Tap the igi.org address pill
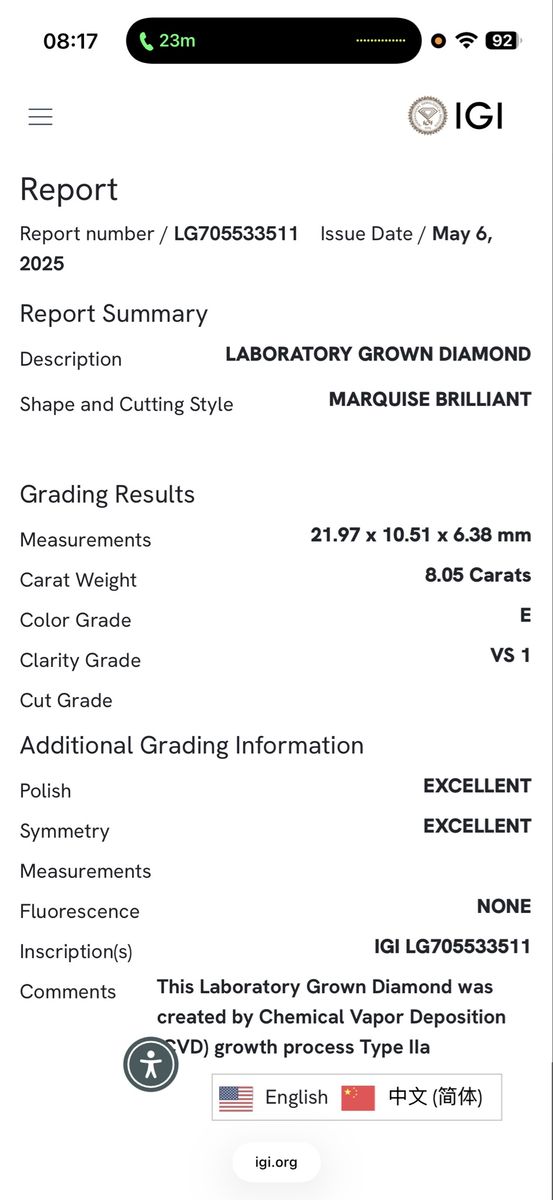This screenshot has width=553, height=1200. point(276,1162)
